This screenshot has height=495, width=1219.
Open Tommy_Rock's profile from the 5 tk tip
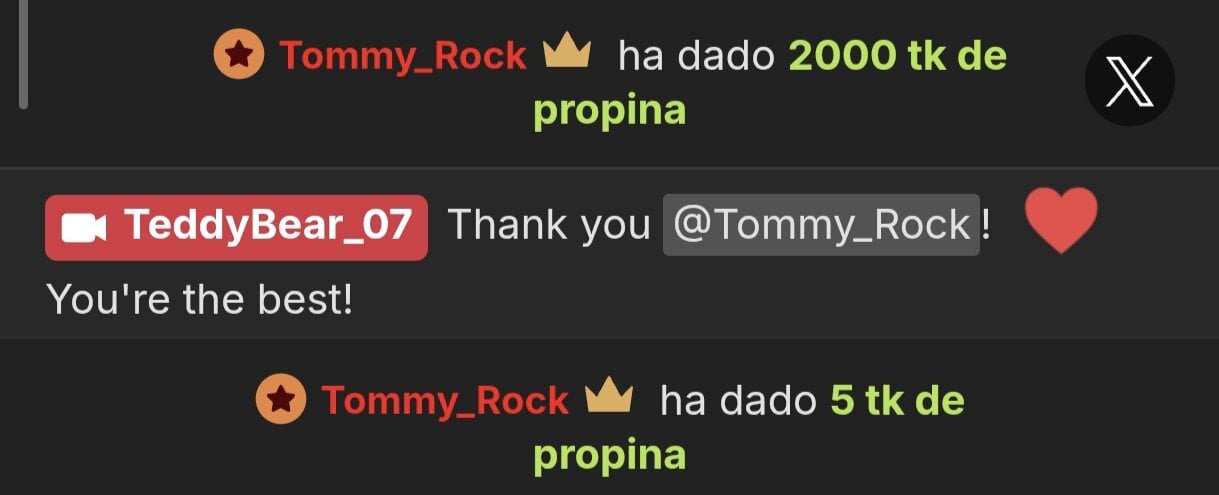point(444,401)
